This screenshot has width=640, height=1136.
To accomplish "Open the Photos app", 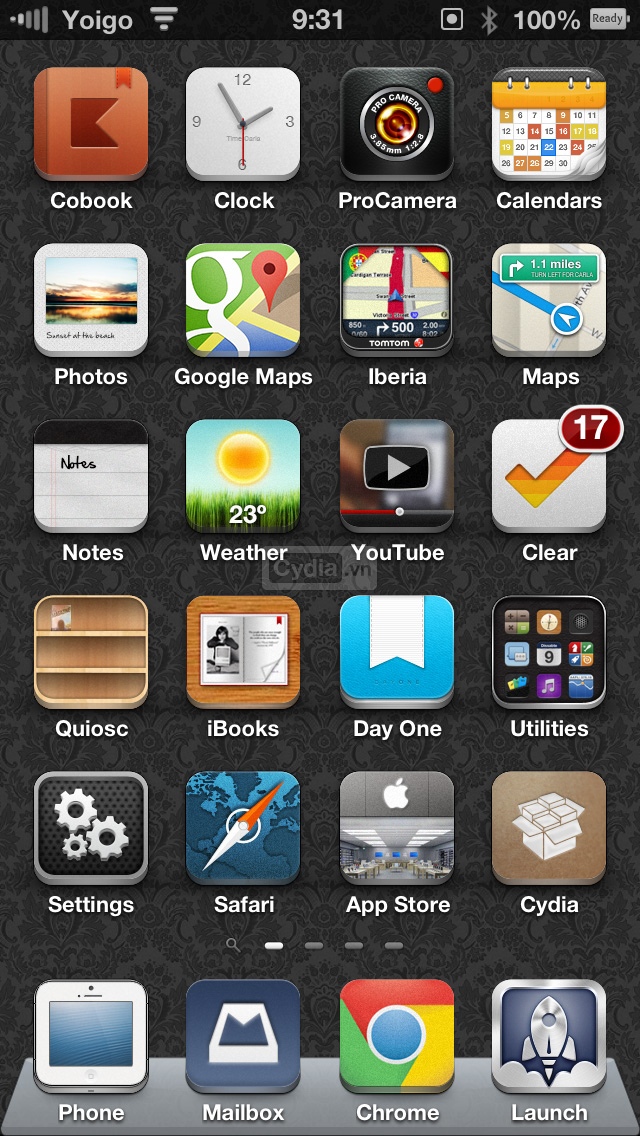I will (91, 299).
